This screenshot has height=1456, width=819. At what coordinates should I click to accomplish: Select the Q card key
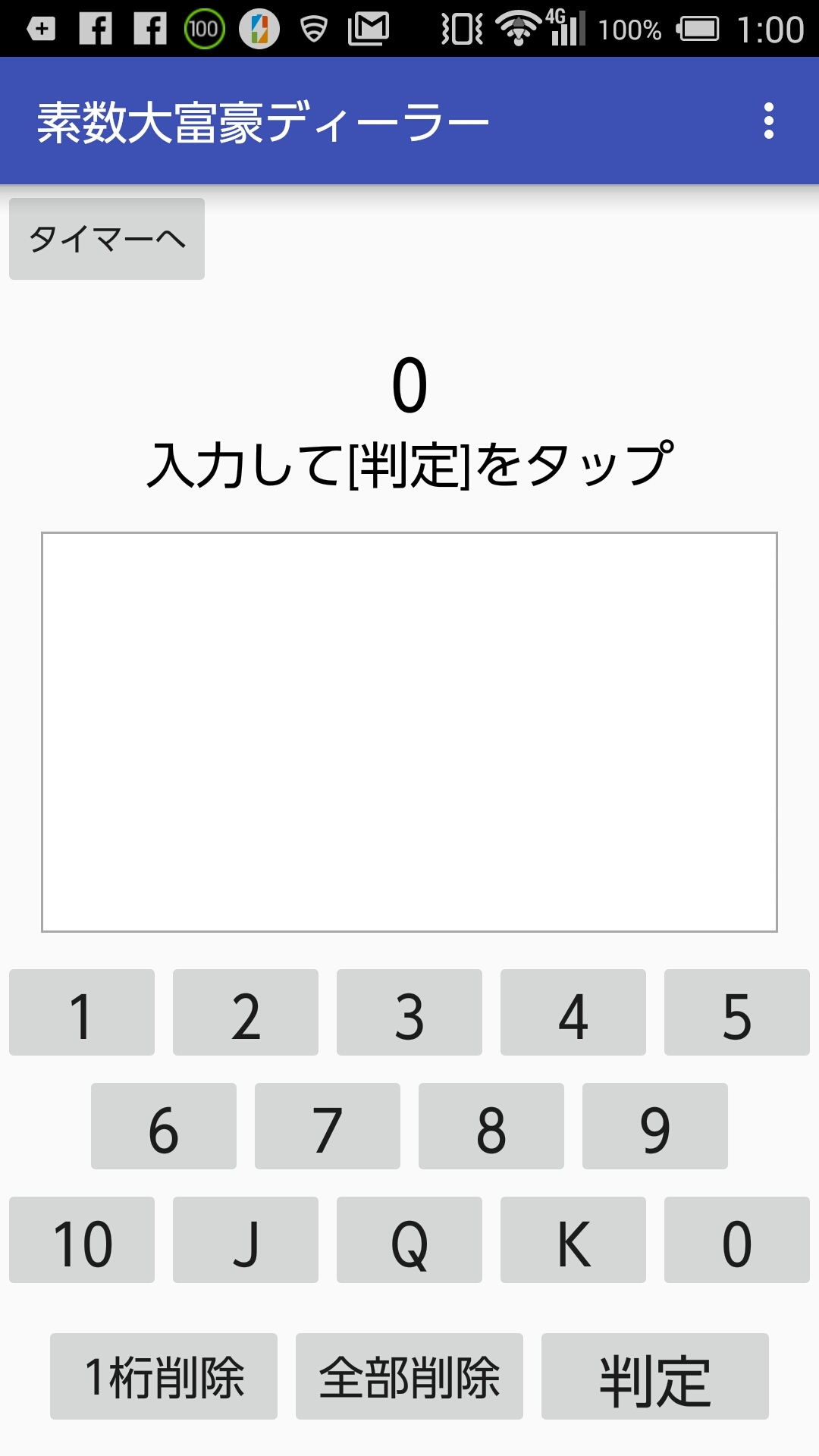[409, 1240]
